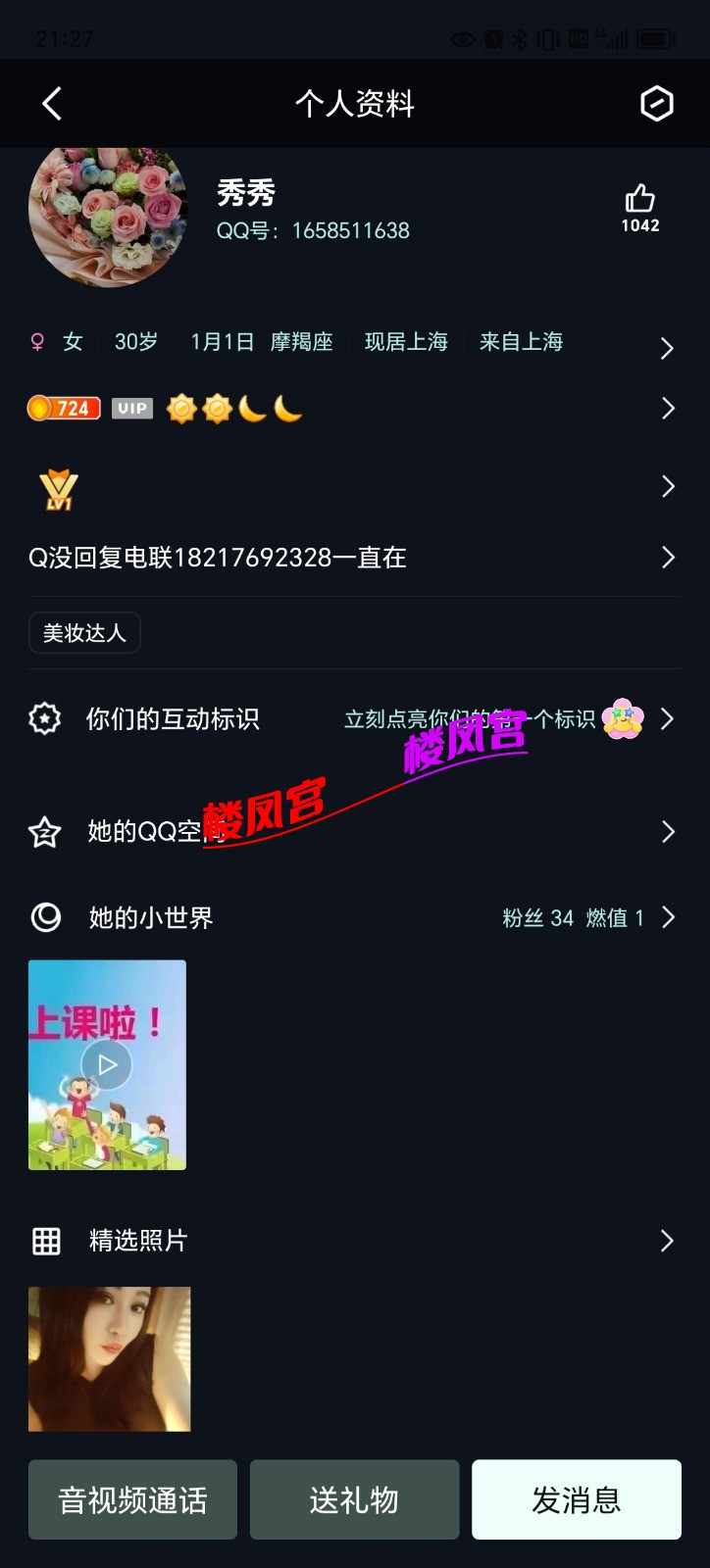
Task: Open the VIP badge icon
Action: (x=132, y=409)
